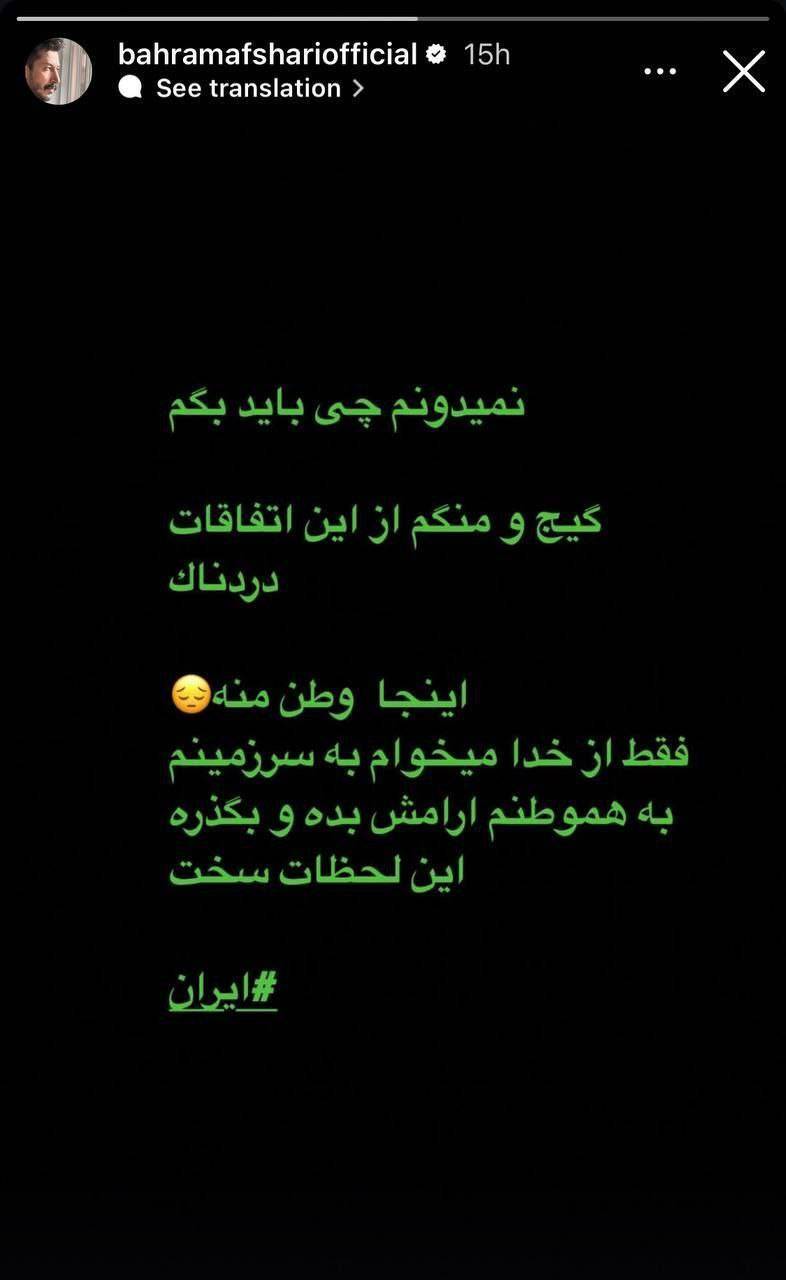The height and width of the screenshot is (1280, 786).
Task: Select the bahramafshariofficial username text
Action: point(270,55)
